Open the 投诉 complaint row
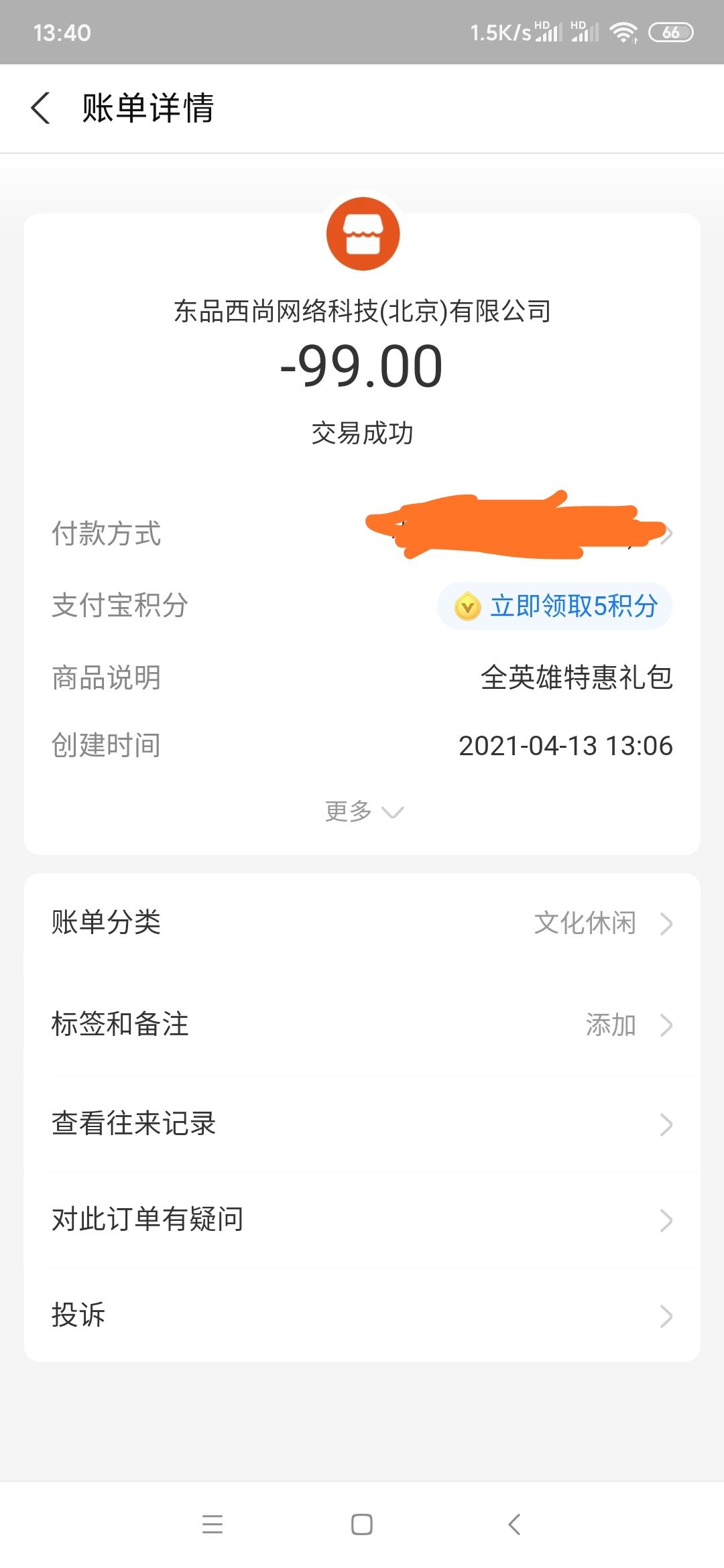Screen dimensions: 724x1568 [x=362, y=1315]
